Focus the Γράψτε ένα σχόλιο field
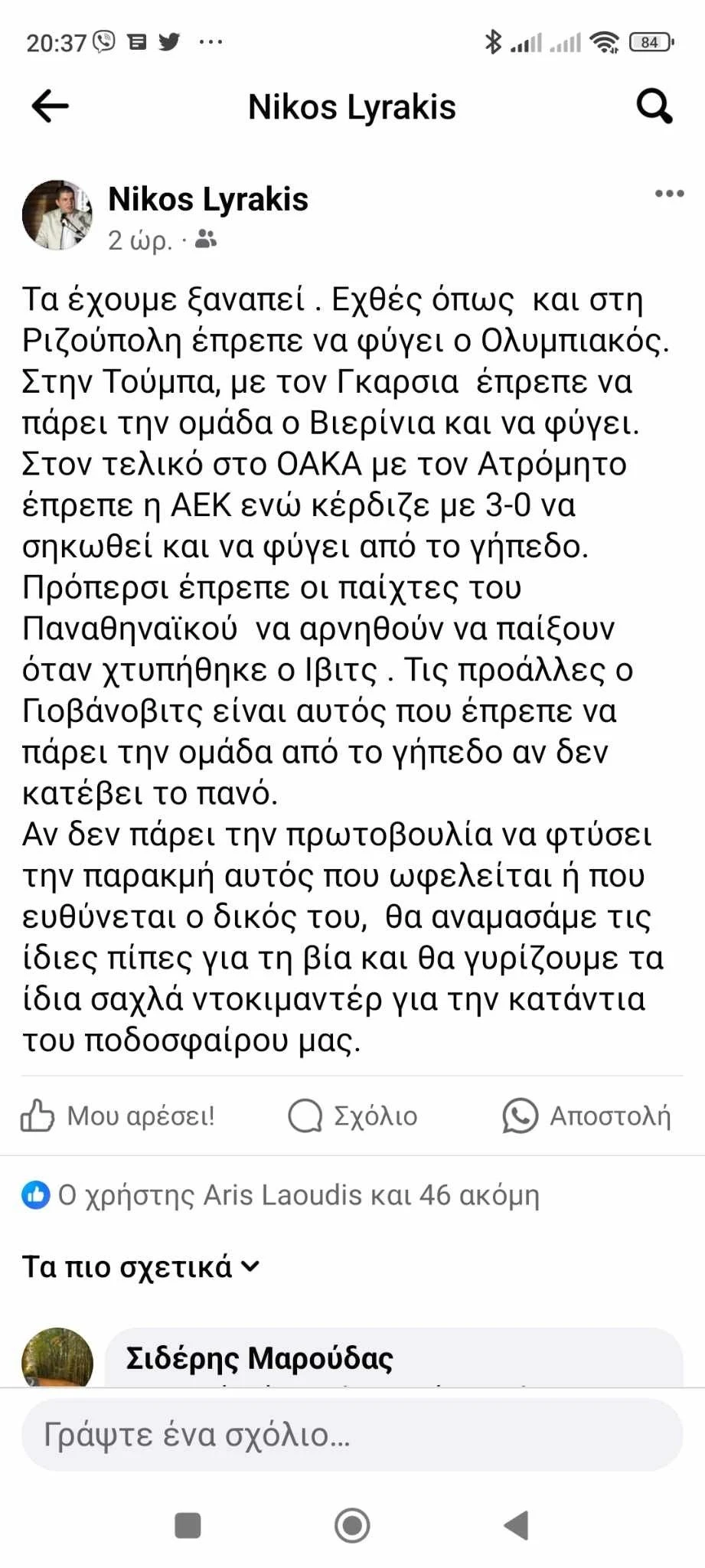Viewport: 705px width, 1568px height. pyautogui.click(x=352, y=1434)
